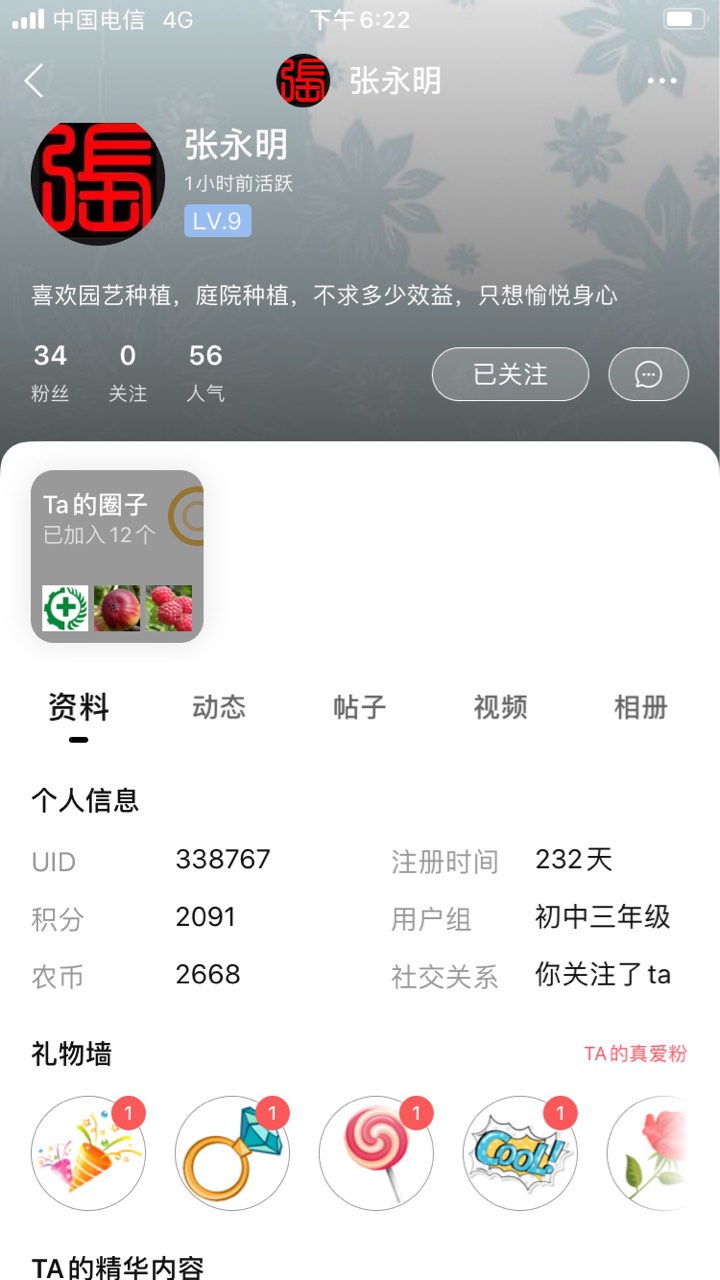Tap the party popper gift
720x1280 pixels.
88,1154
